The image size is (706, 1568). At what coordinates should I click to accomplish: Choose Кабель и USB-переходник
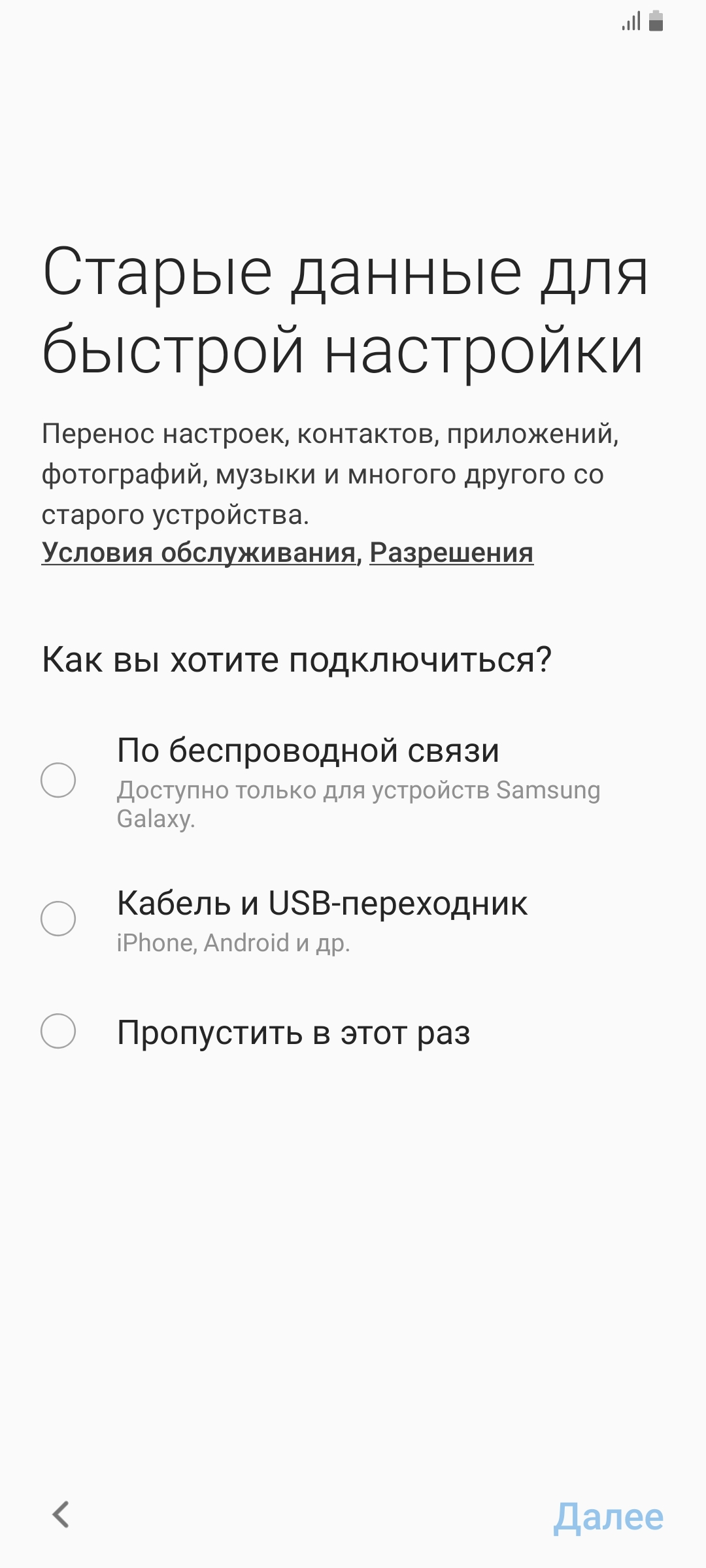[353, 919]
